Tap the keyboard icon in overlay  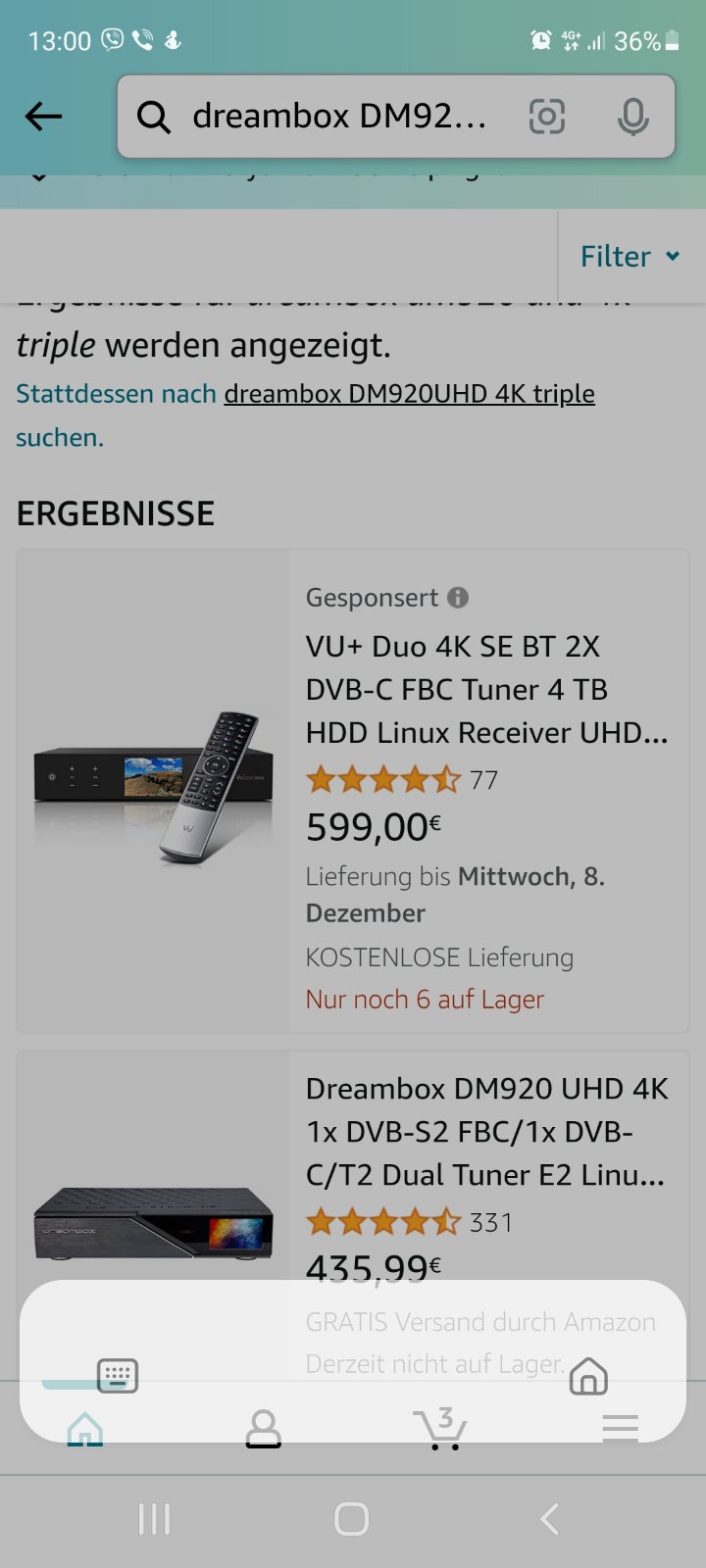(118, 1376)
